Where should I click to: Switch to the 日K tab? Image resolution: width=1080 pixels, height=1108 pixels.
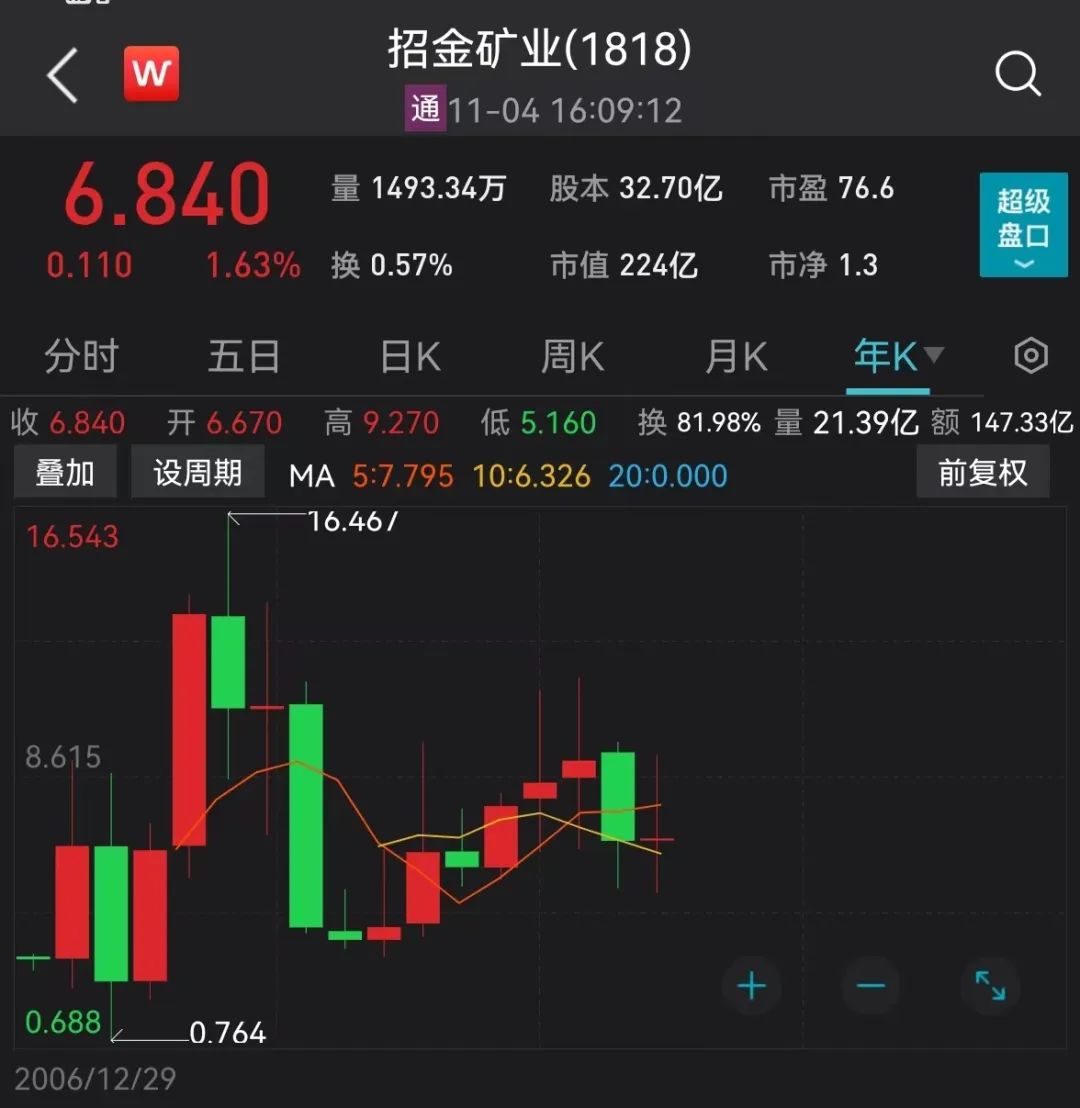pyautogui.click(x=410, y=357)
